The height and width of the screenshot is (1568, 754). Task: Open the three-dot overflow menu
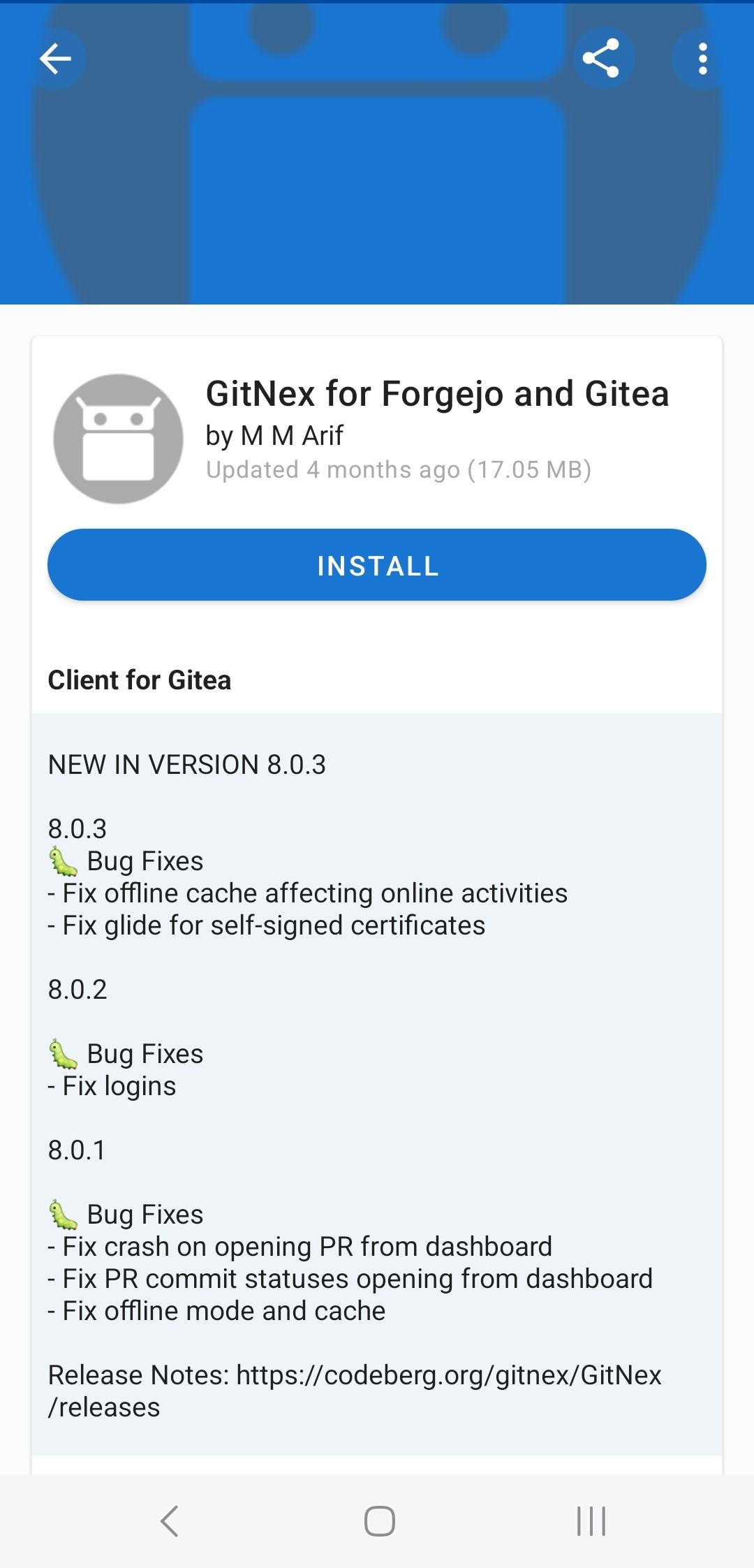coord(703,59)
